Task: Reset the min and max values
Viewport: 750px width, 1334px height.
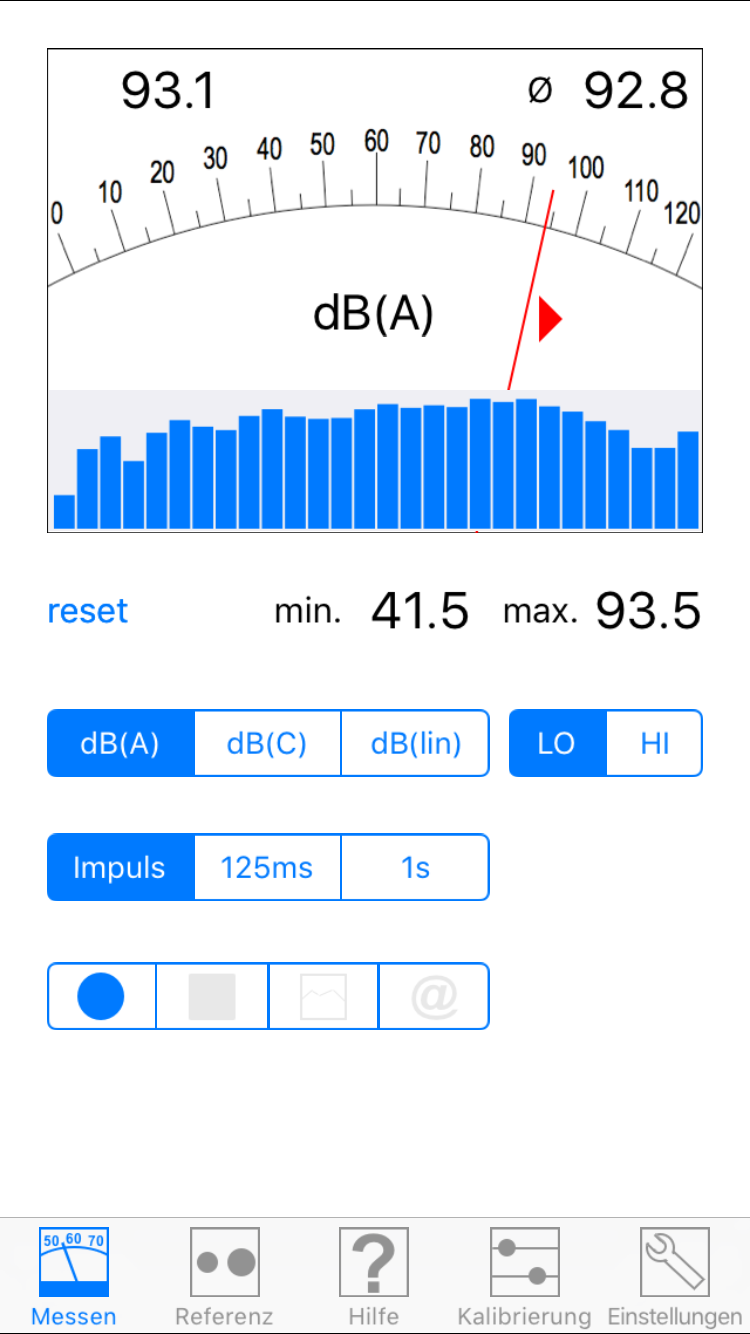Action: tap(88, 610)
